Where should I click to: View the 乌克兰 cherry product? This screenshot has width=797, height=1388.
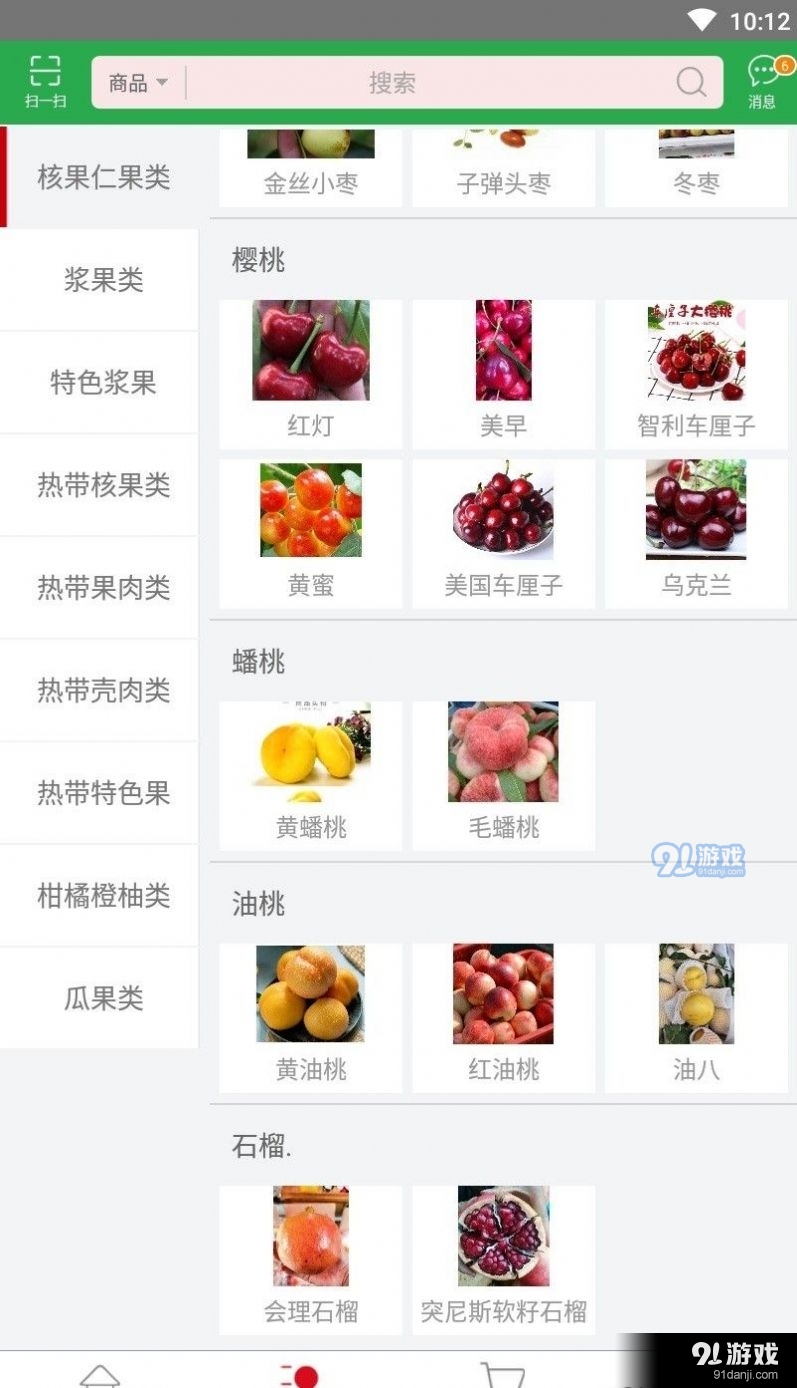[x=697, y=512]
